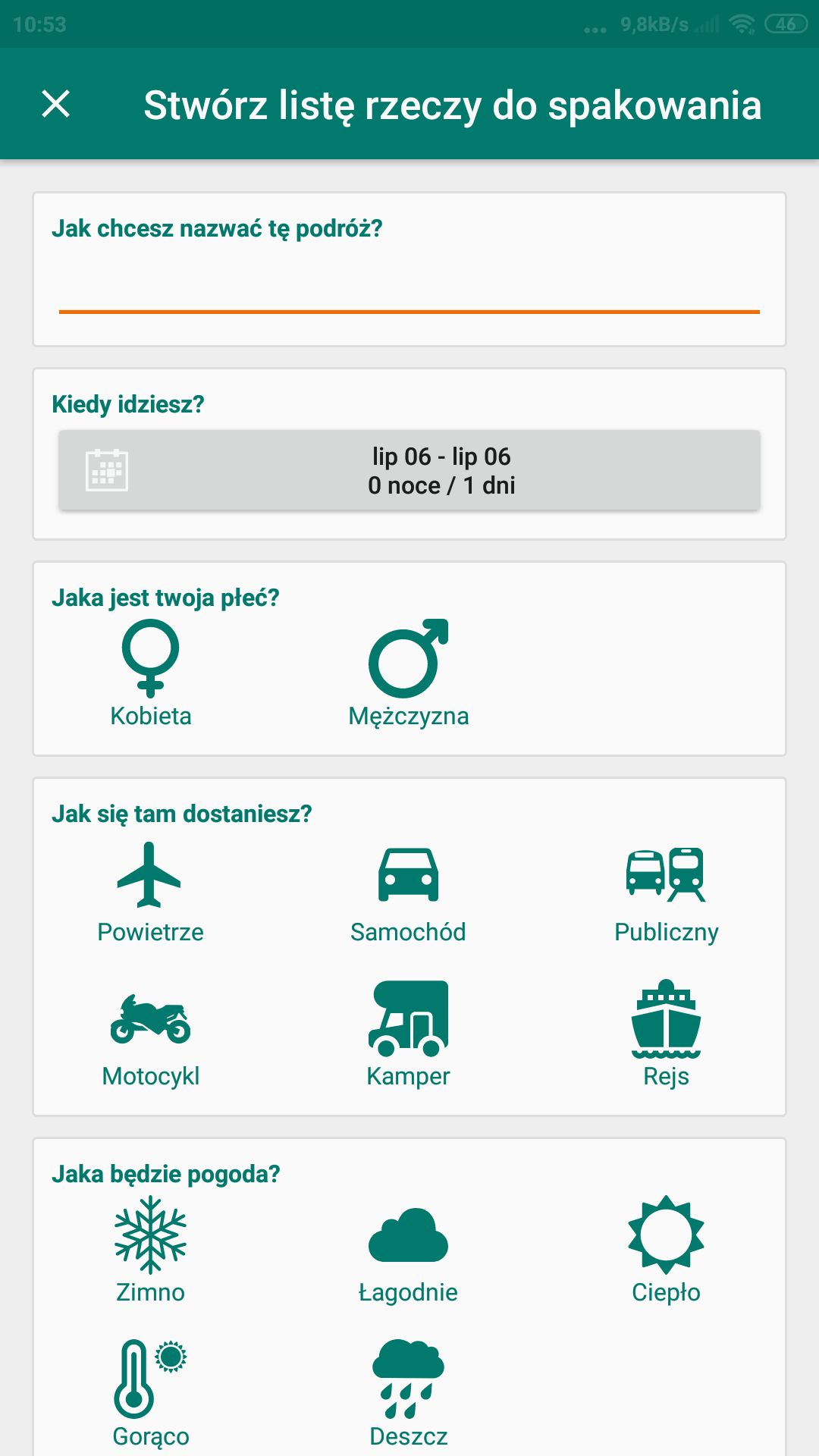Choose Samochód as transport
This screenshot has width=819, height=1456.
coord(409,892)
